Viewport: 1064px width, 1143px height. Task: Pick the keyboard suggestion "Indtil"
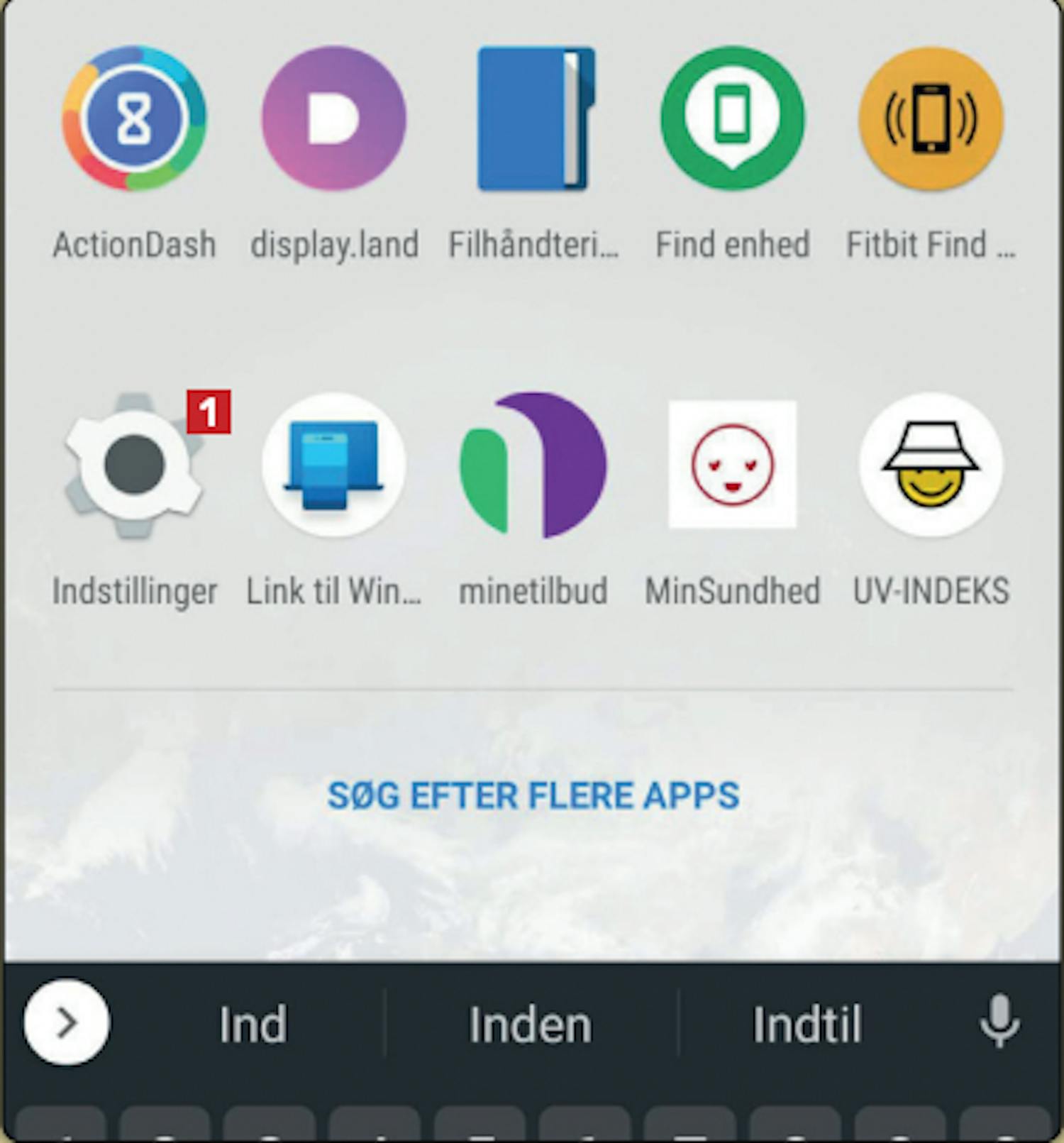807,1024
